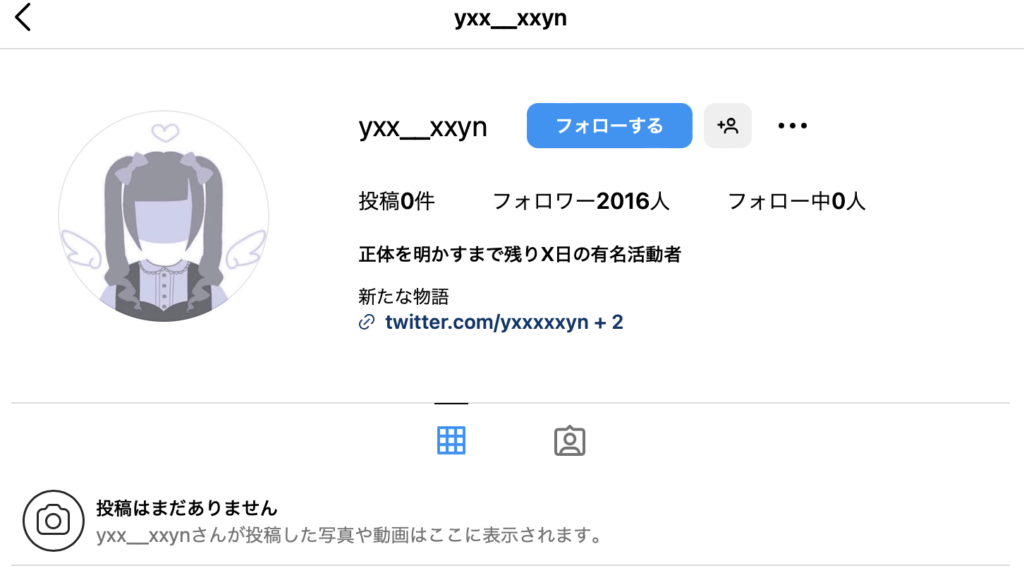The image size is (1024, 573).
Task: Switch to the tagged photos tab
Action: click(569, 441)
